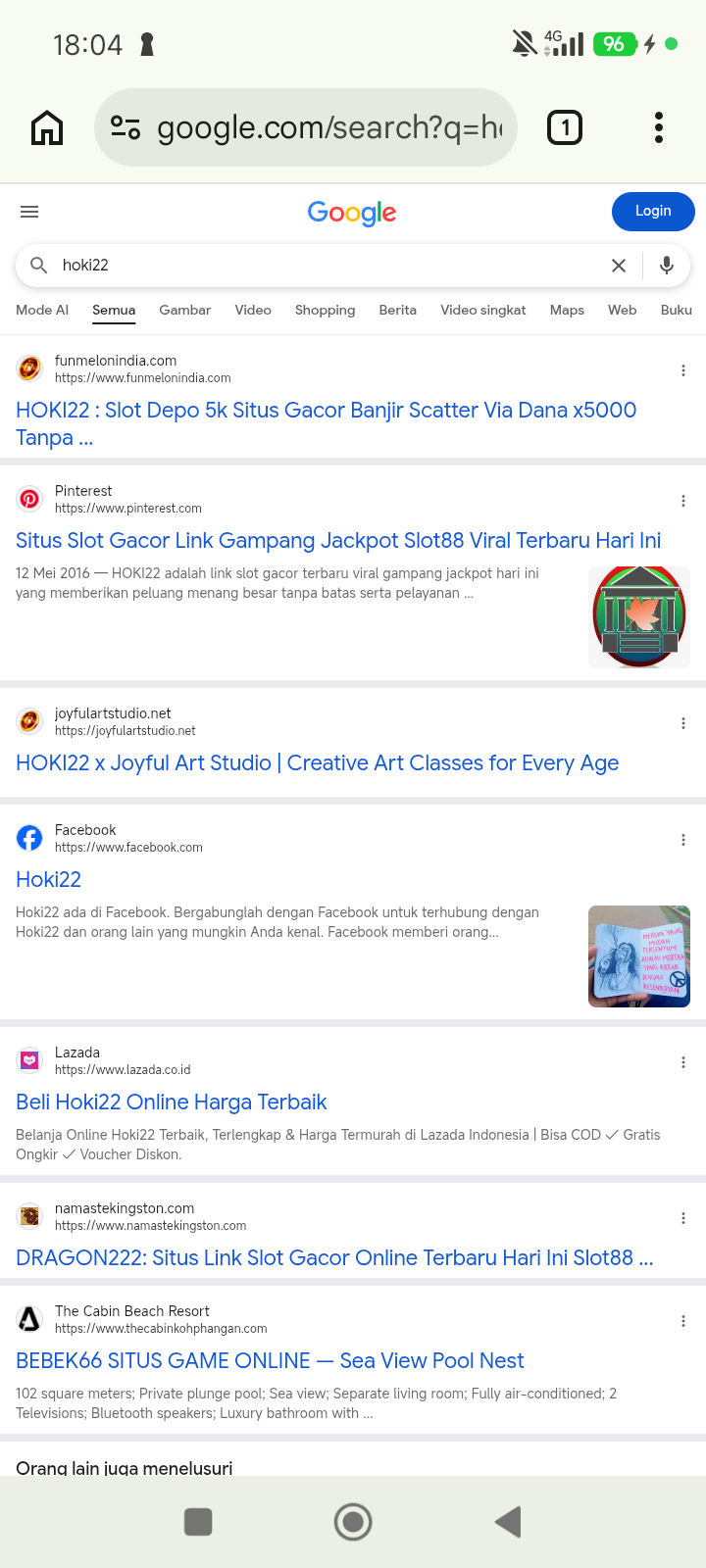The width and height of the screenshot is (706, 1568).
Task: Open the Lazada Beli Hoki22 Online result
Action: click(172, 1102)
